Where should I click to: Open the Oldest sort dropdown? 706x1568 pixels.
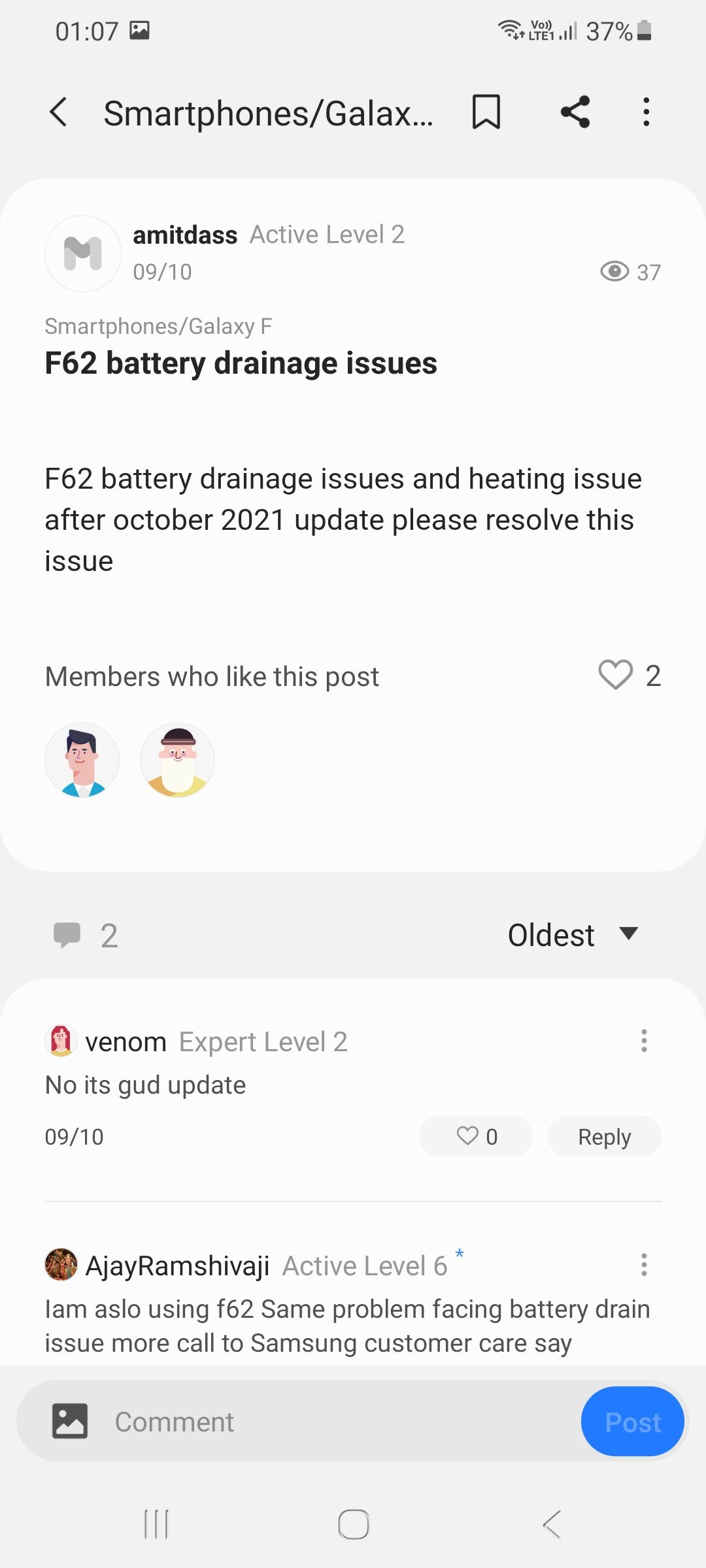pyautogui.click(x=573, y=935)
